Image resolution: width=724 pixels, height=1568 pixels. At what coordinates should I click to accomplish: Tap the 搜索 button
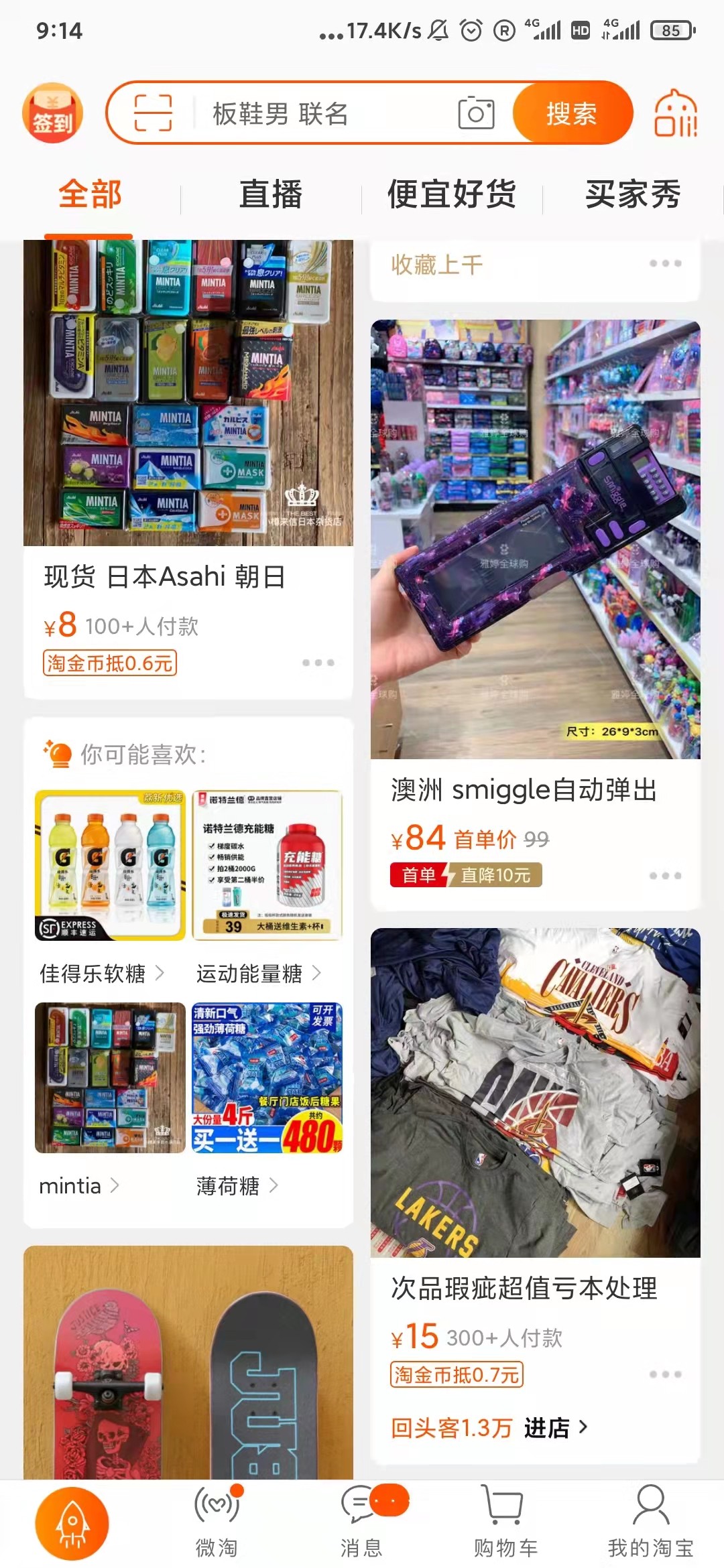571,113
